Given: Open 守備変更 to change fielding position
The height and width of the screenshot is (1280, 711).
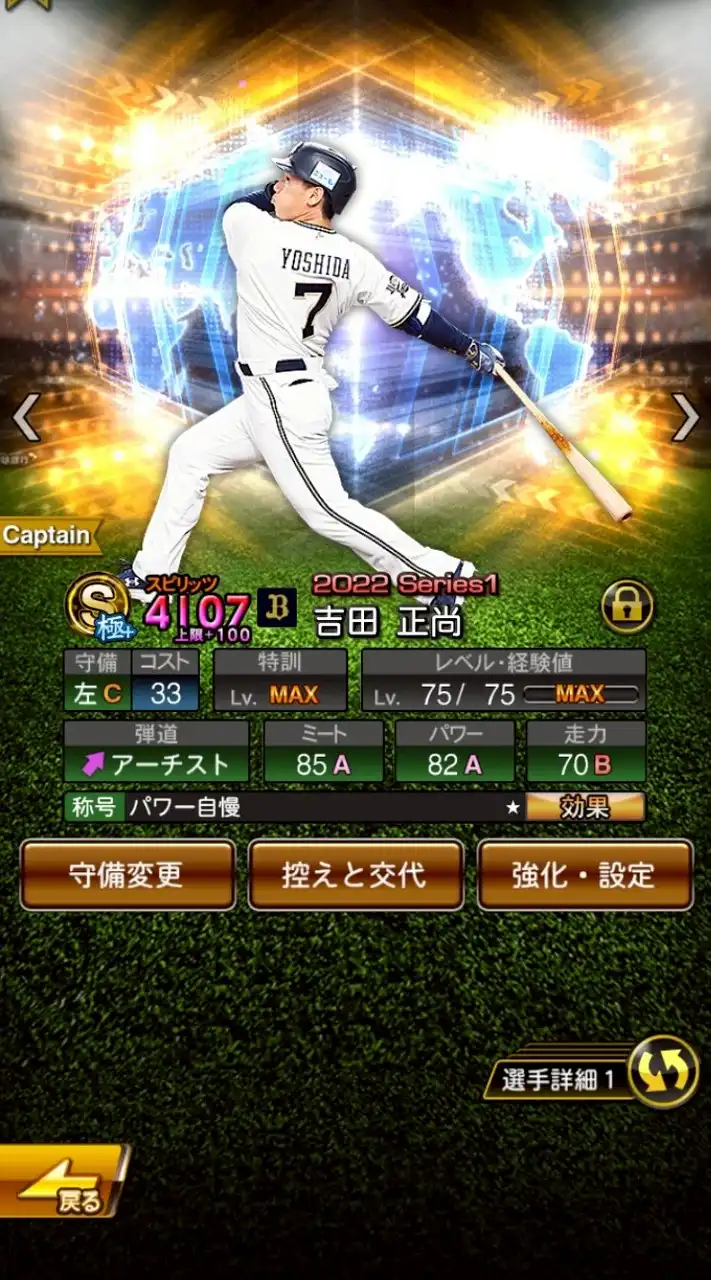Looking at the screenshot, I should pos(127,875).
